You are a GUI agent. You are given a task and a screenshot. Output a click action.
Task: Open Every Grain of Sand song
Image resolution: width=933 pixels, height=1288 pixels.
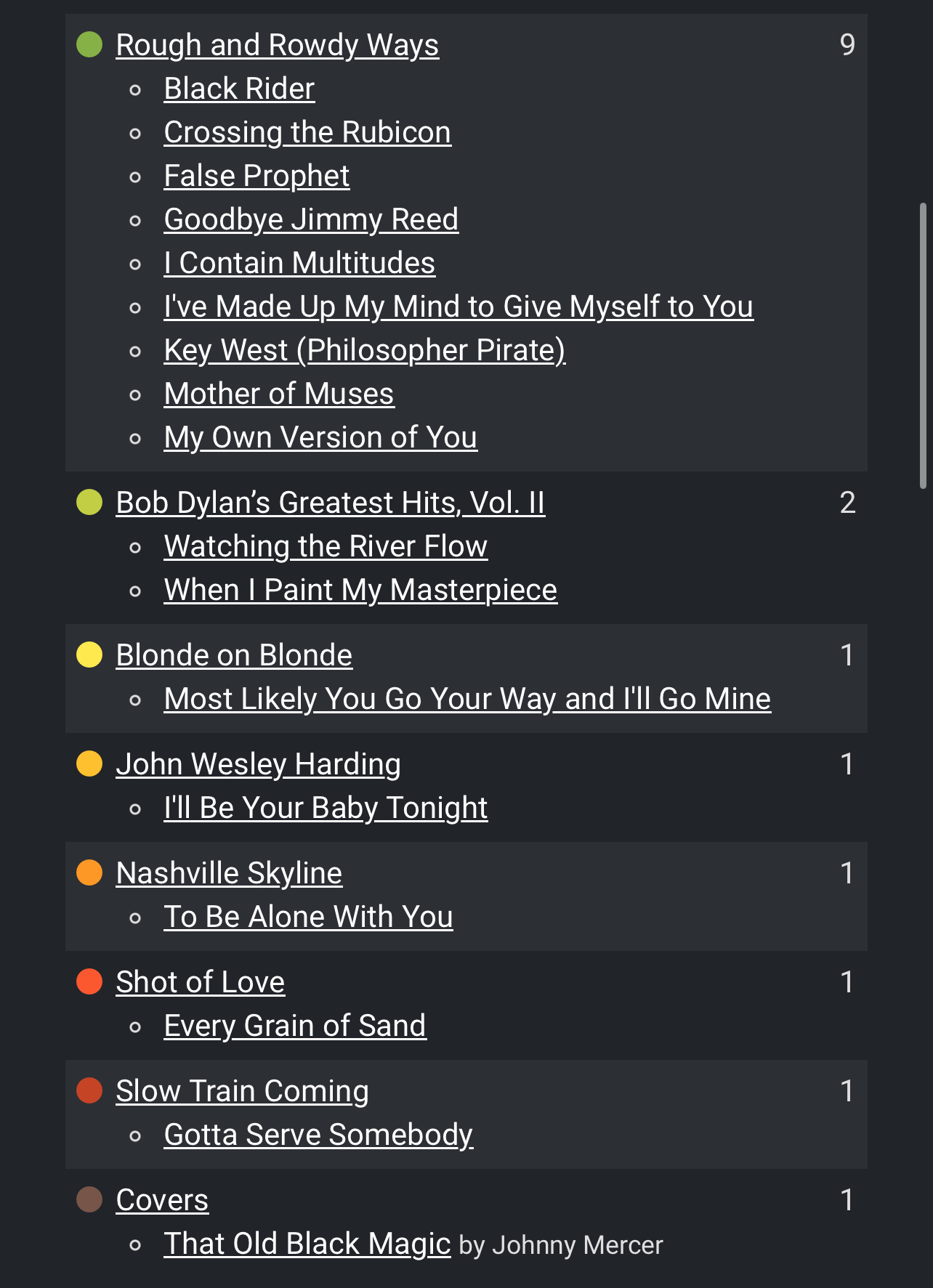click(295, 1026)
